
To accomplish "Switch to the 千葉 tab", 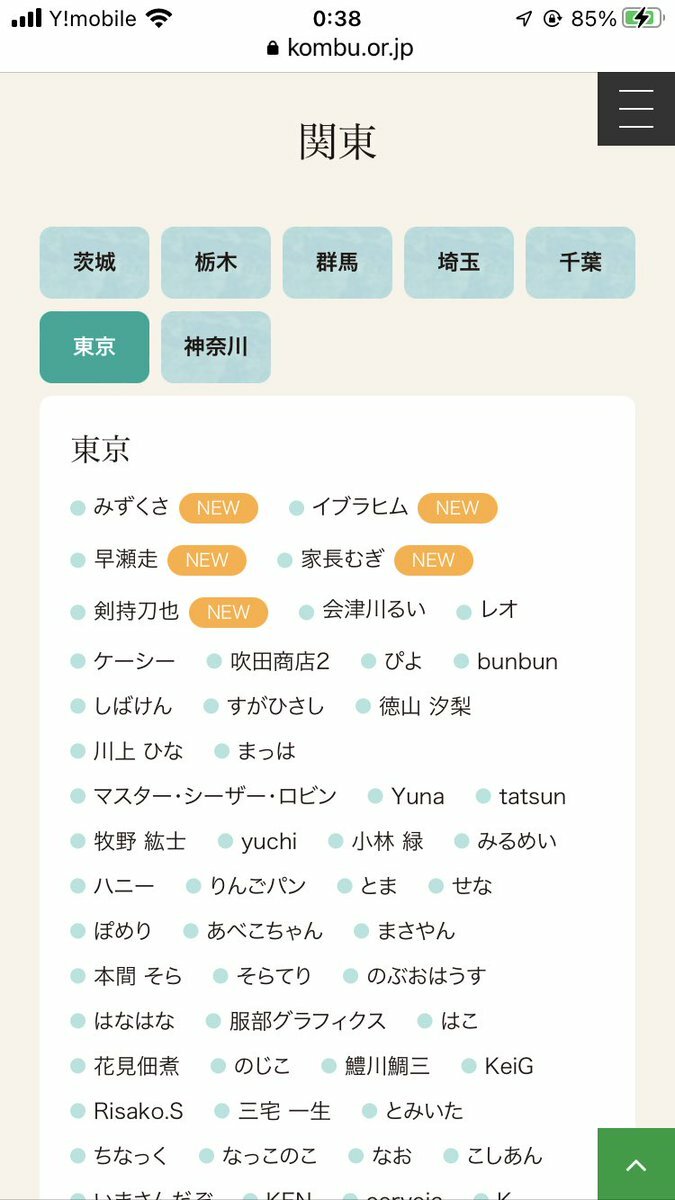I will 580,263.
